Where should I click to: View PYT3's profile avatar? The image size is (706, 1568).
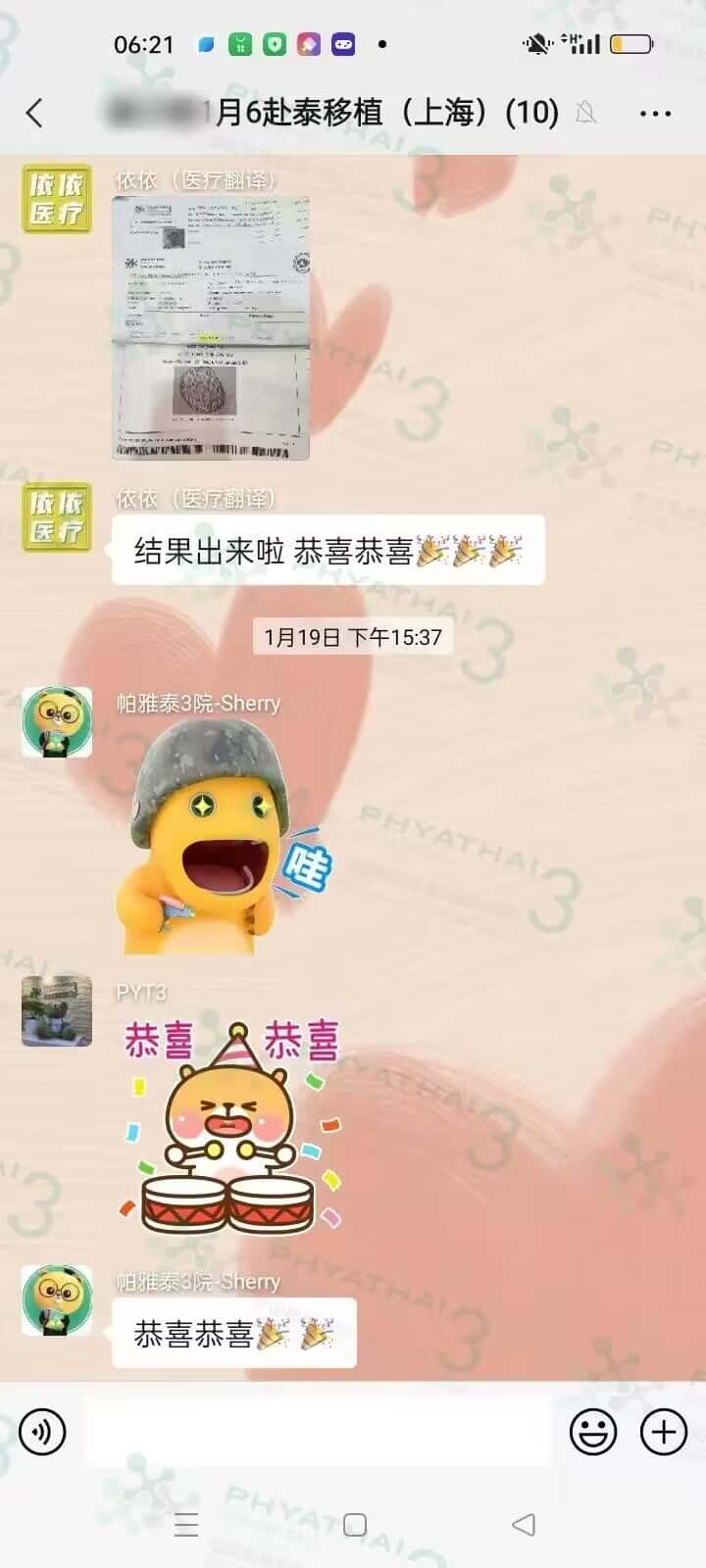[57, 1010]
